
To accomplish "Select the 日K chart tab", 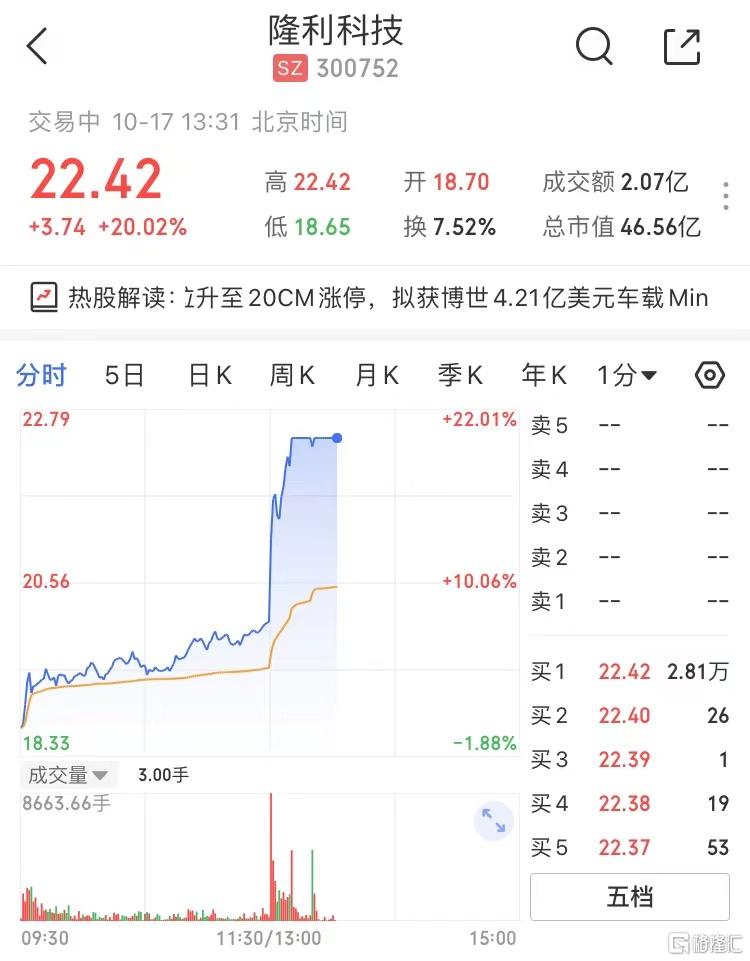I will [210, 375].
